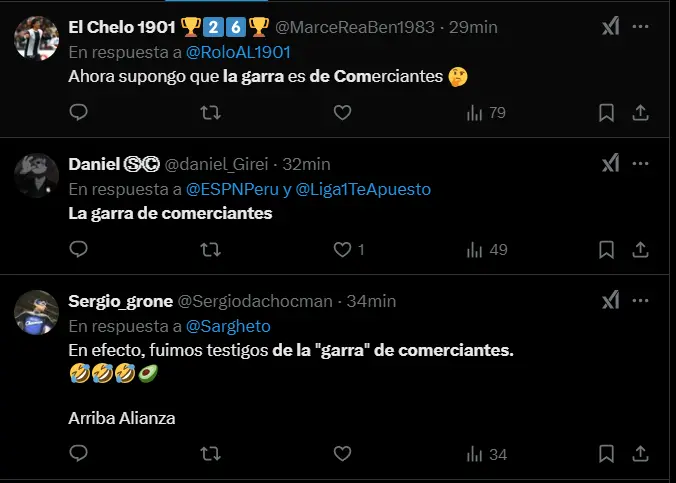
Task: Share El Chelo 1901's tweet
Action: 641,113
